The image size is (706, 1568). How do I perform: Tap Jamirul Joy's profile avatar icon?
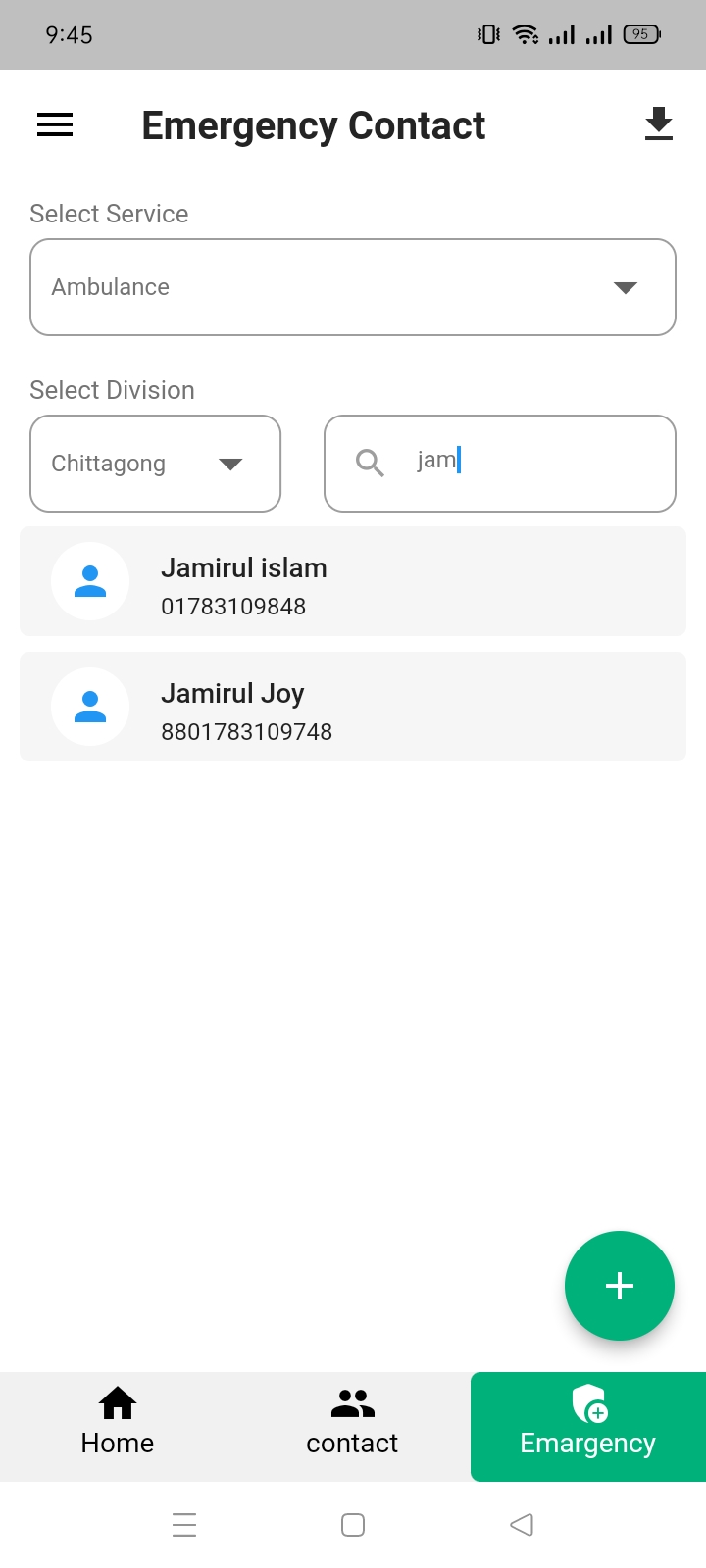tap(89, 707)
